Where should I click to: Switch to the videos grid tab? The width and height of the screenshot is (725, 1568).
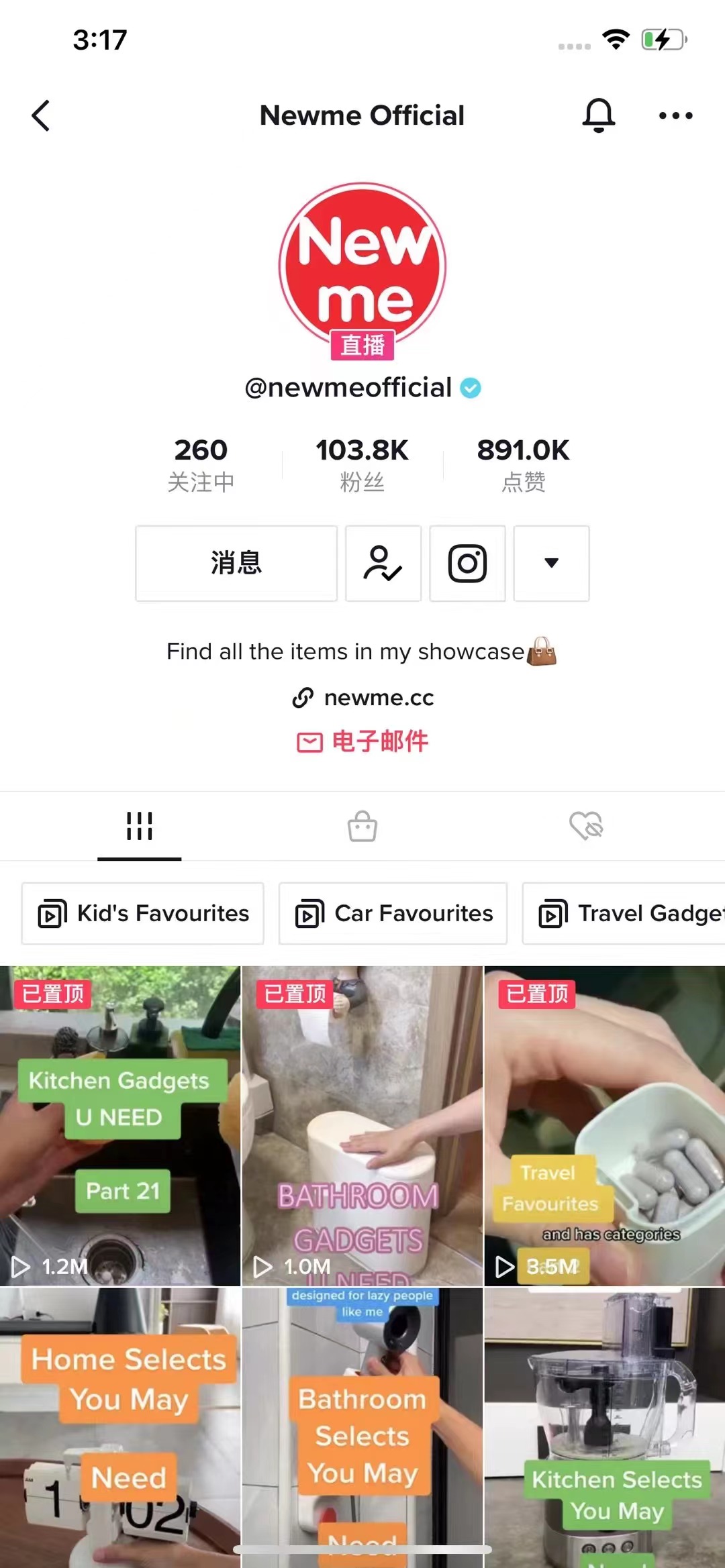tap(140, 826)
